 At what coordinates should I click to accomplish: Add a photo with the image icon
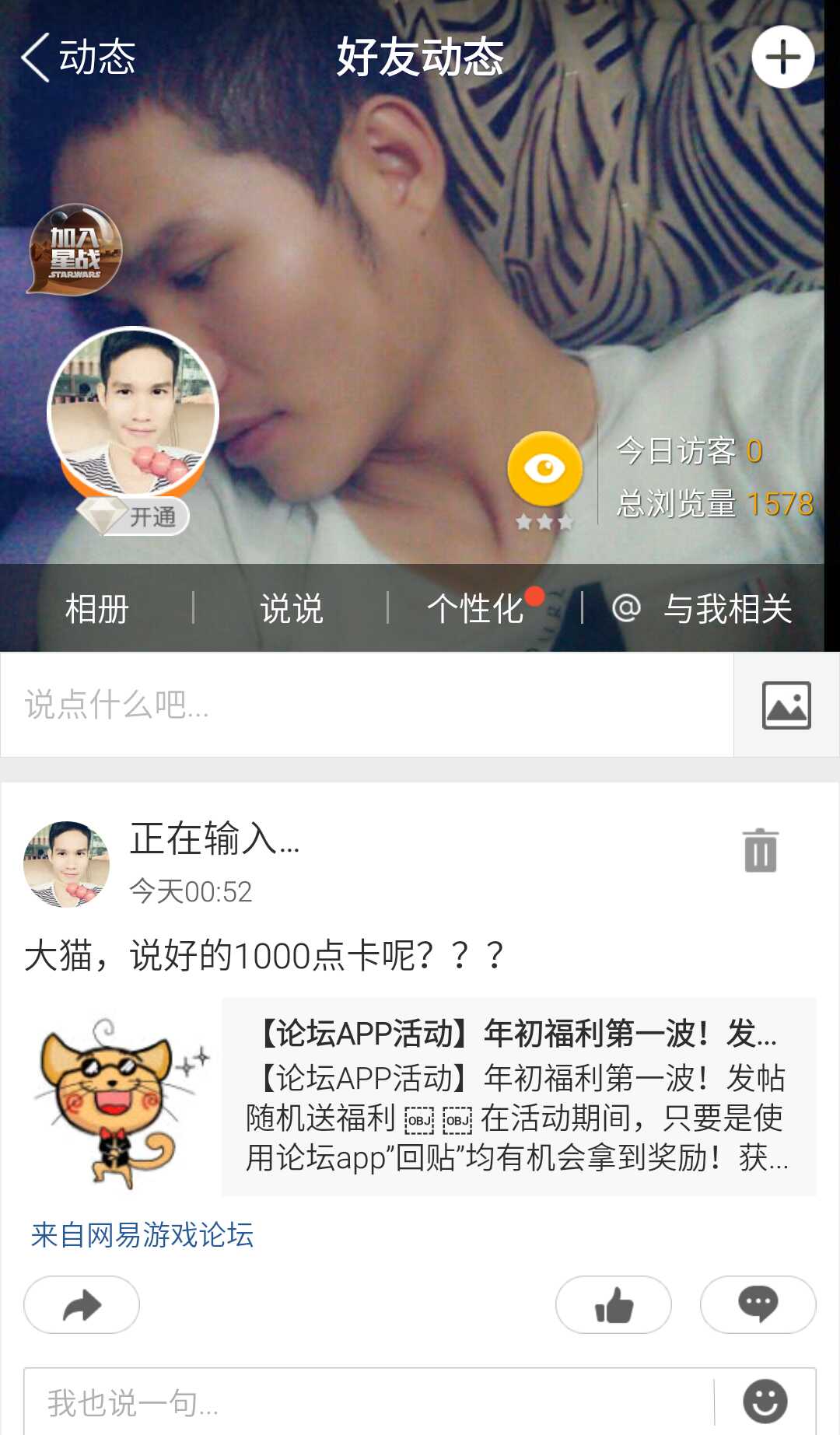786,705
